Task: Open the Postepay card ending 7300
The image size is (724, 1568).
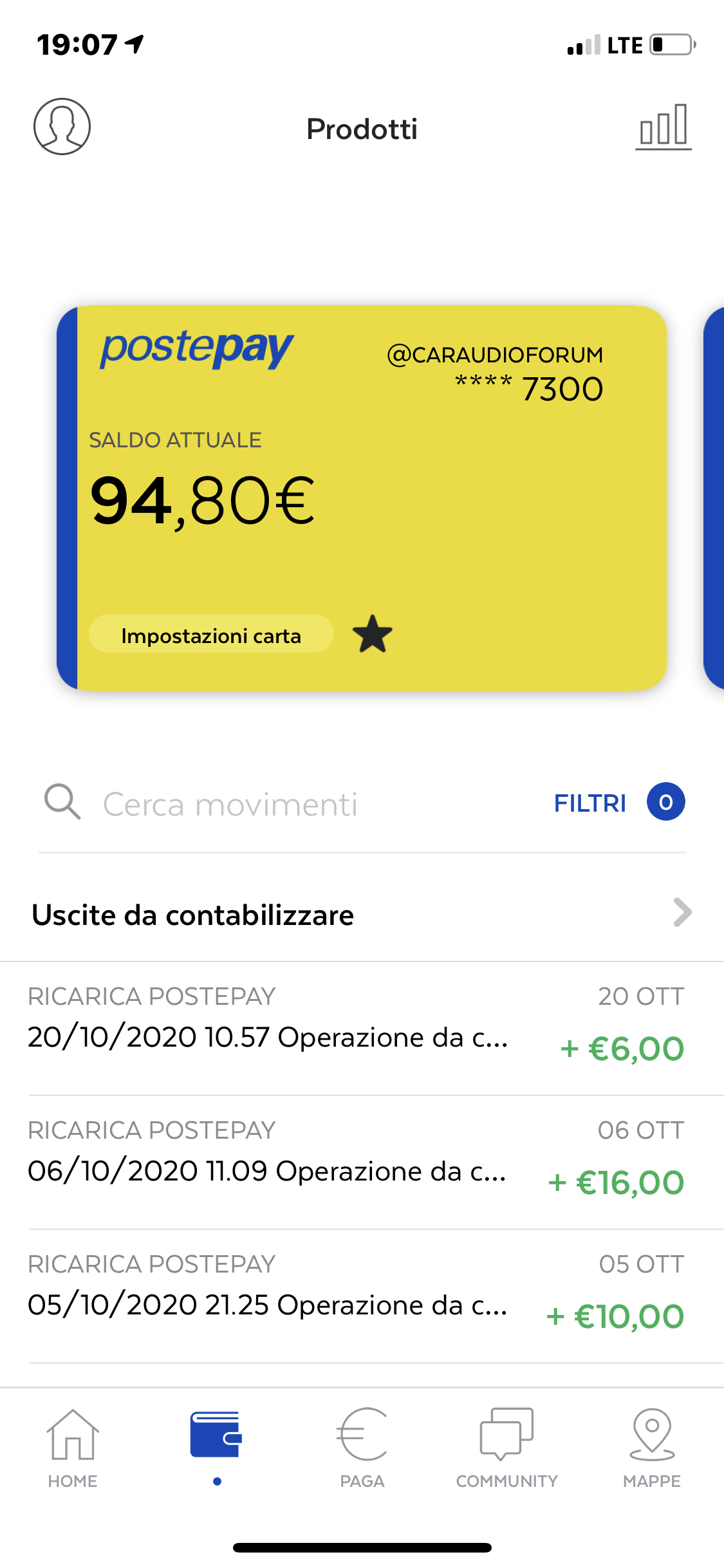Action: click(x=362, y=498)
